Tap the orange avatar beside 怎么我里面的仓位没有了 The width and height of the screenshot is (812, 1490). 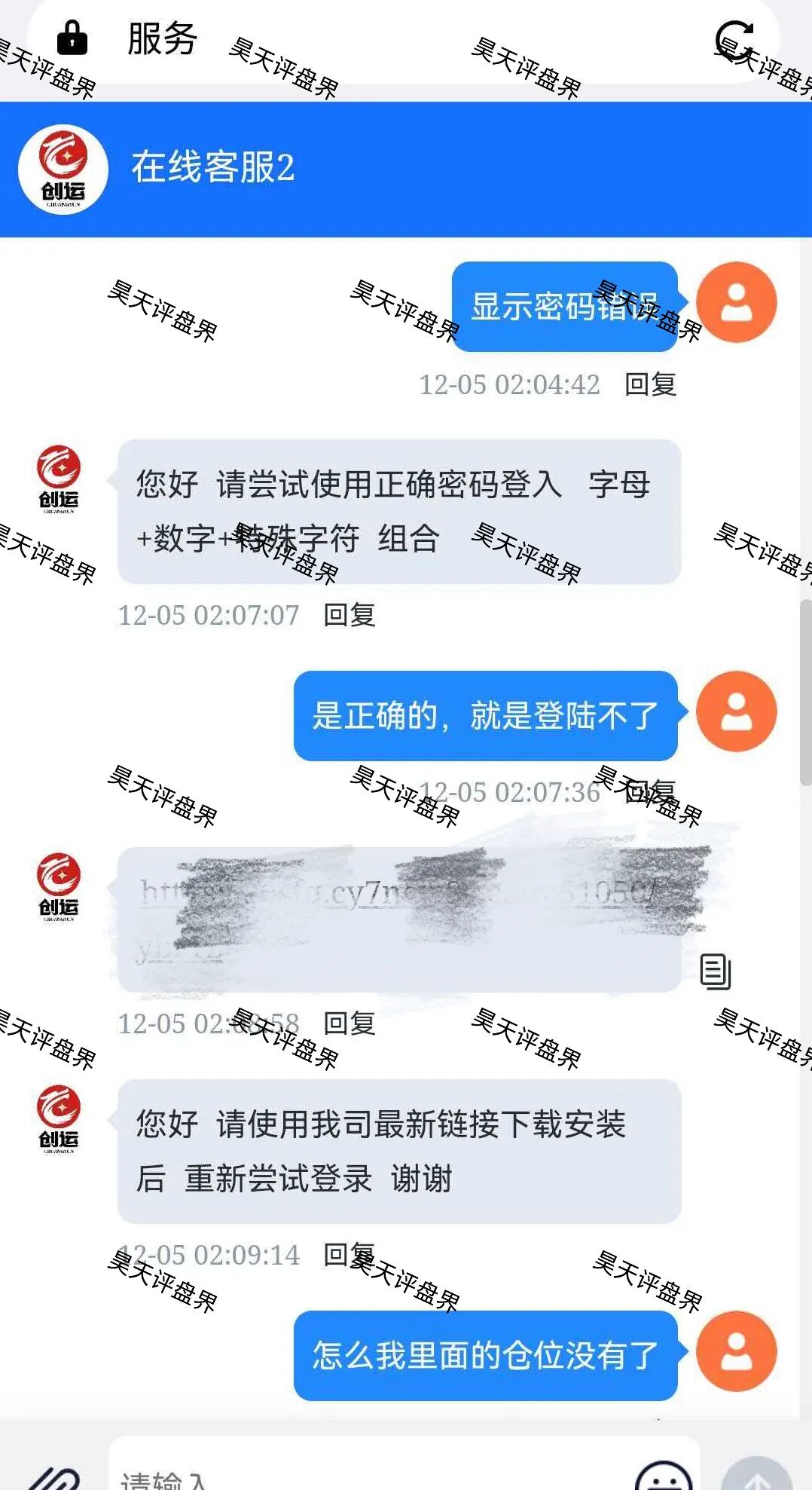tap(737, 1351)
